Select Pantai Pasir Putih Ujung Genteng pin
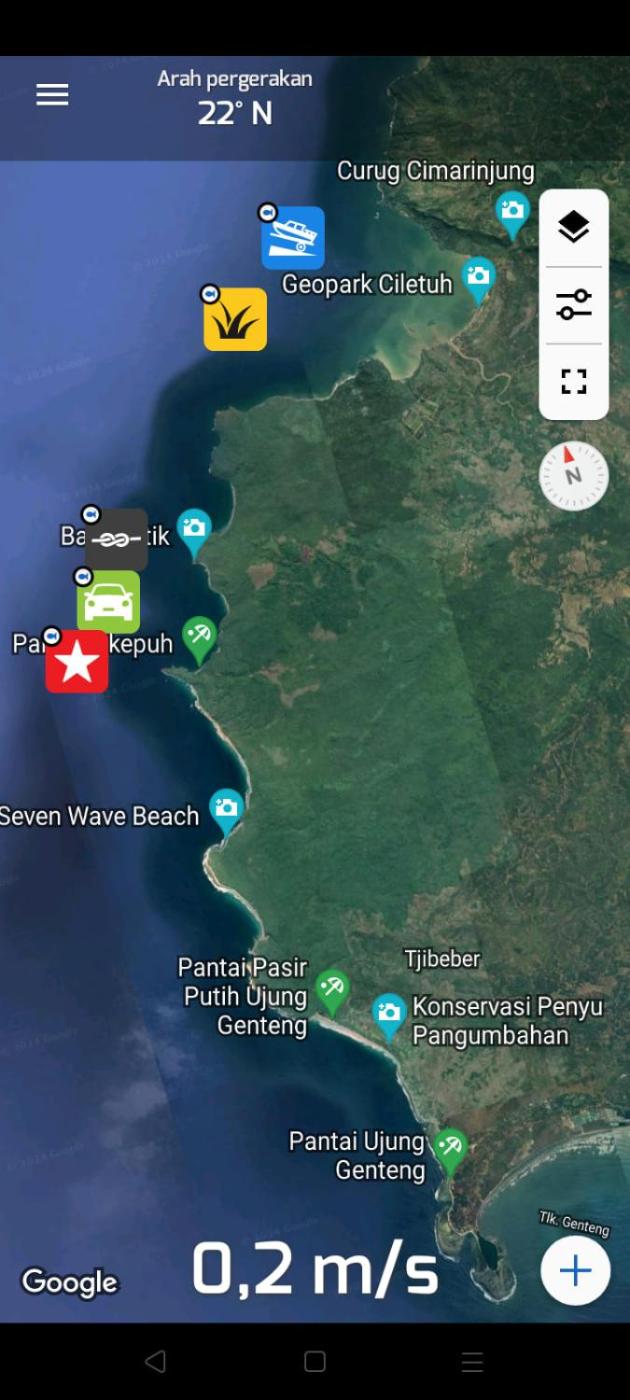The height and width of the screenshot is (1400, 630). coord(332,989)
